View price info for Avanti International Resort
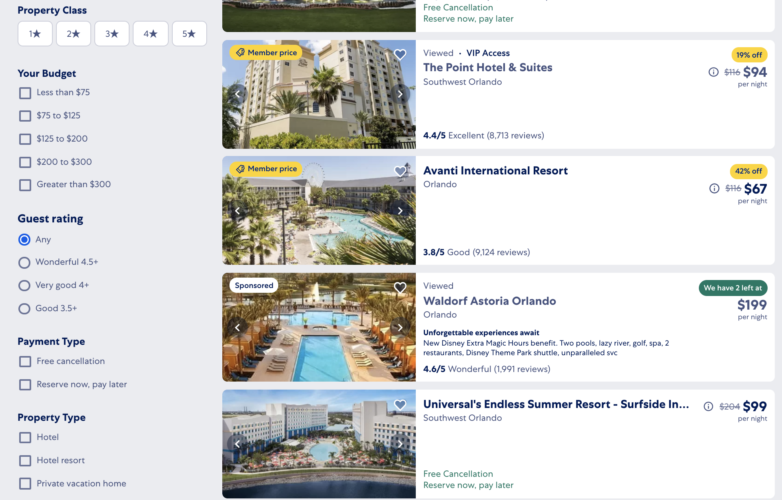 click(x=714, y=188)
